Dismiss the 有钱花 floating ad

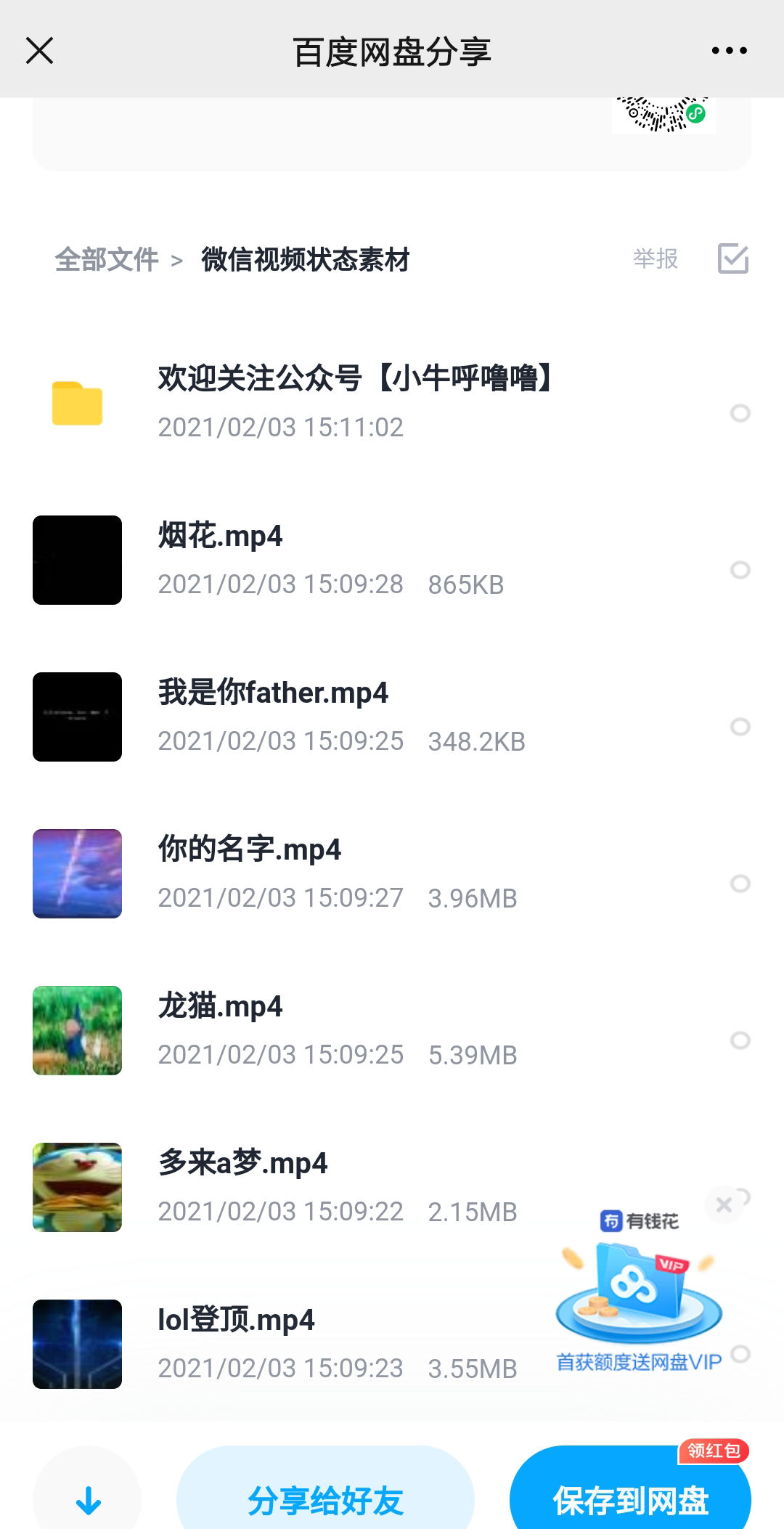point(724,1205)
